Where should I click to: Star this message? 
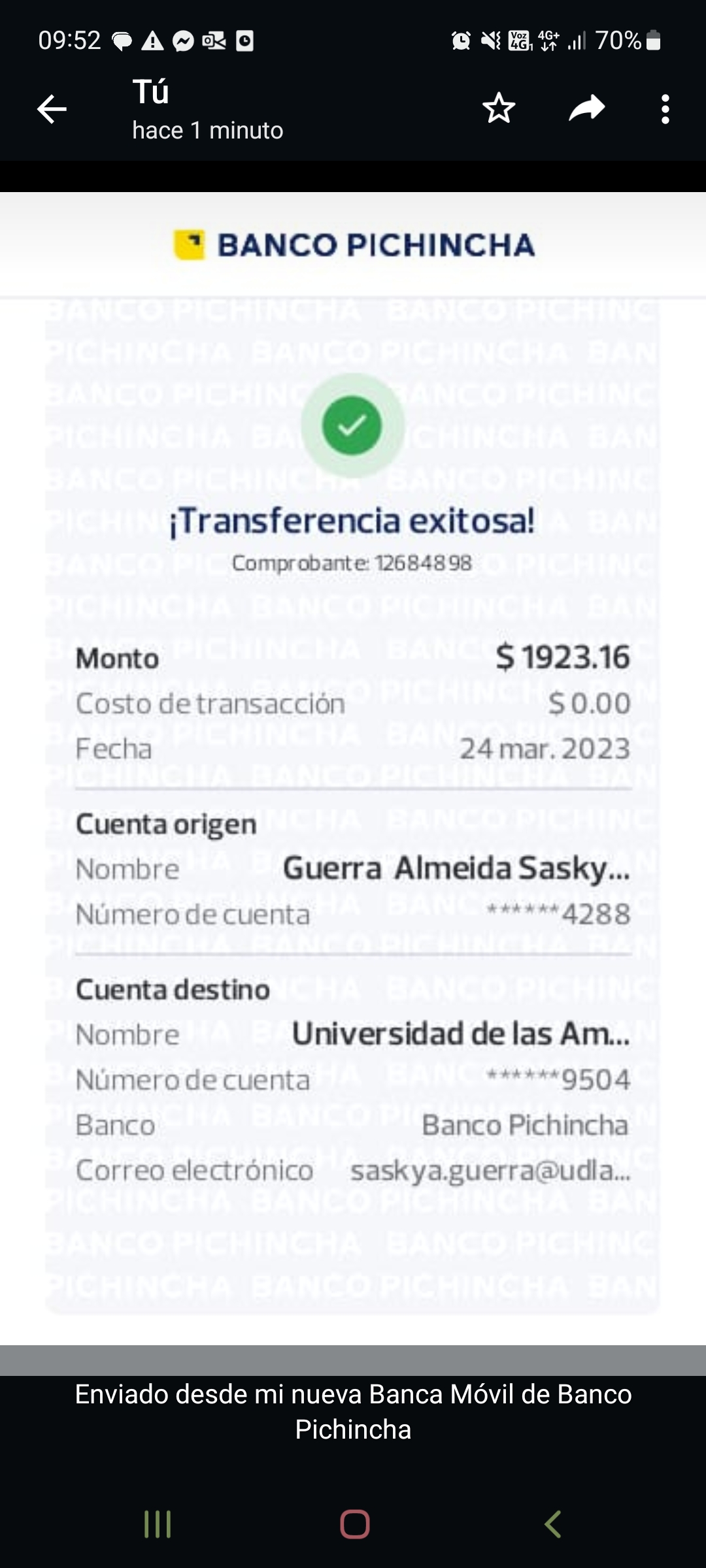click(x=499, y=108)
